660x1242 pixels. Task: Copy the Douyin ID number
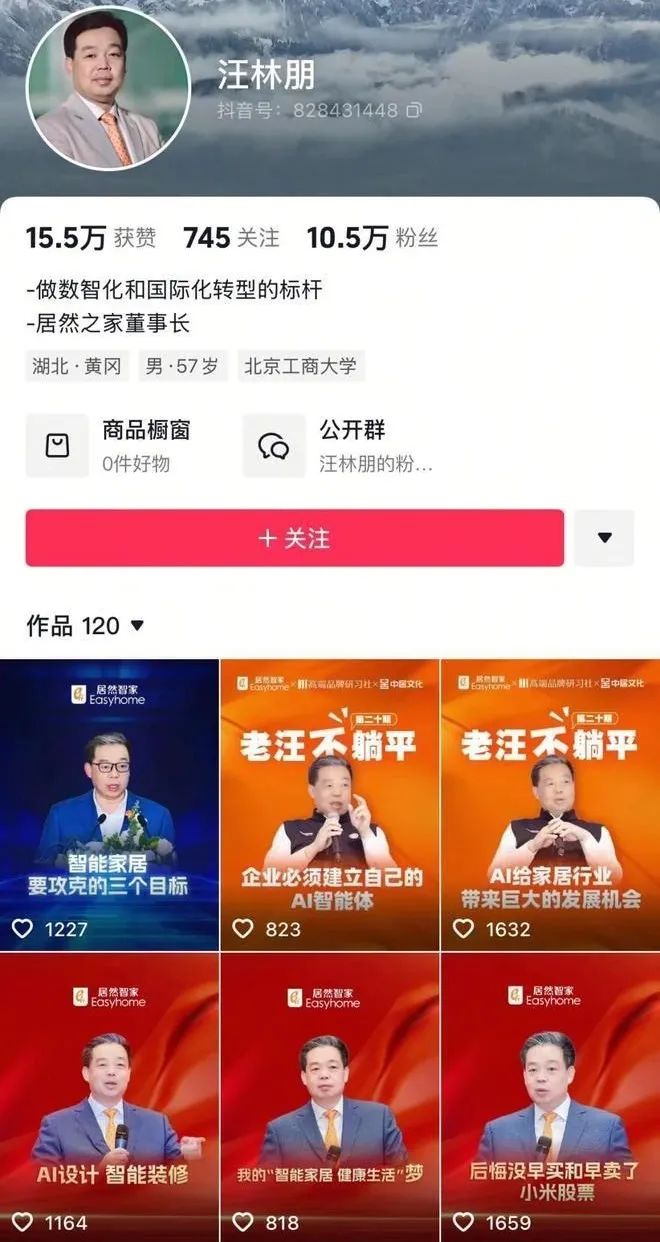(413, 110)
